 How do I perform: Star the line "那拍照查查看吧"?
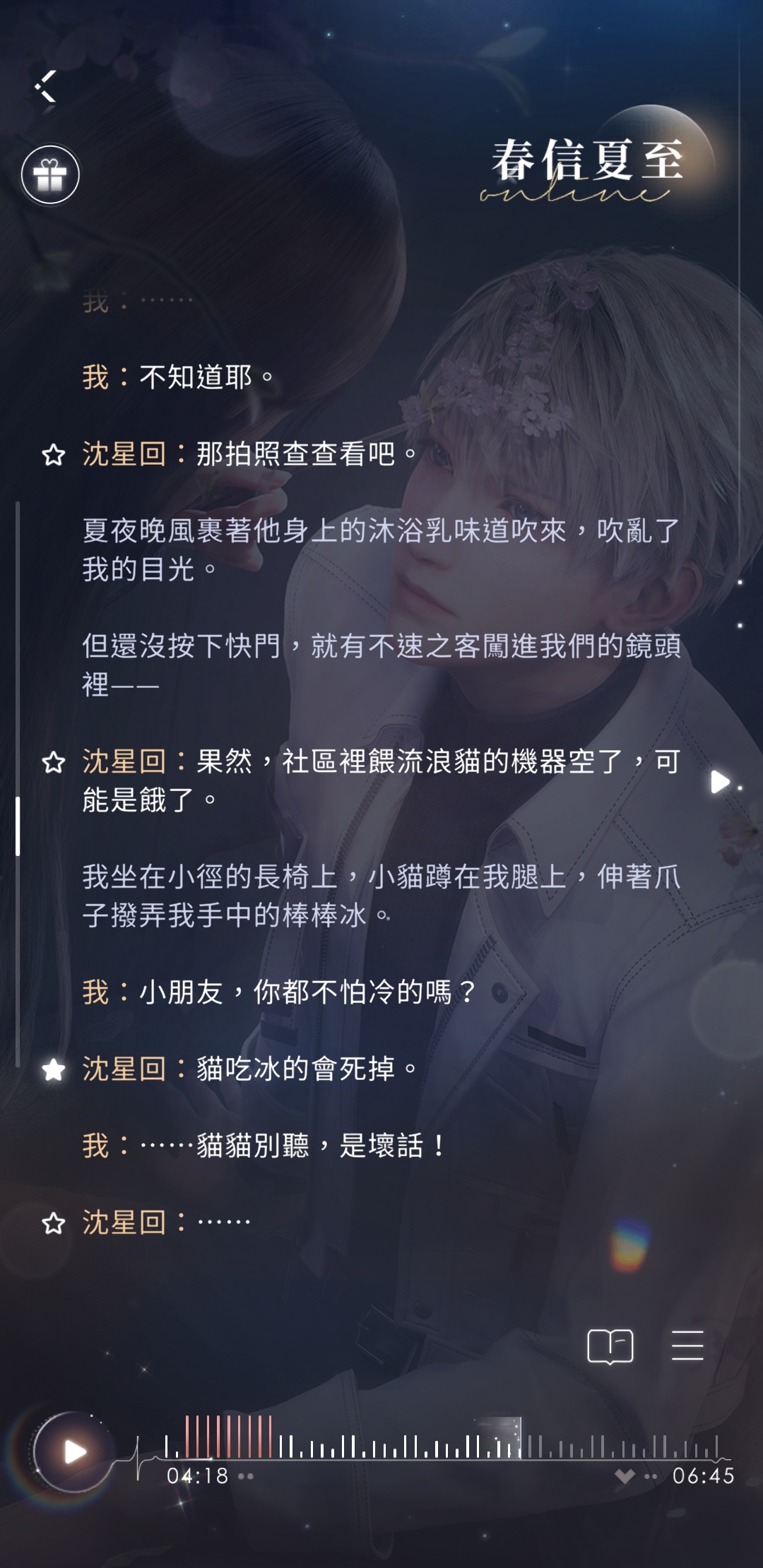(54, 454)
